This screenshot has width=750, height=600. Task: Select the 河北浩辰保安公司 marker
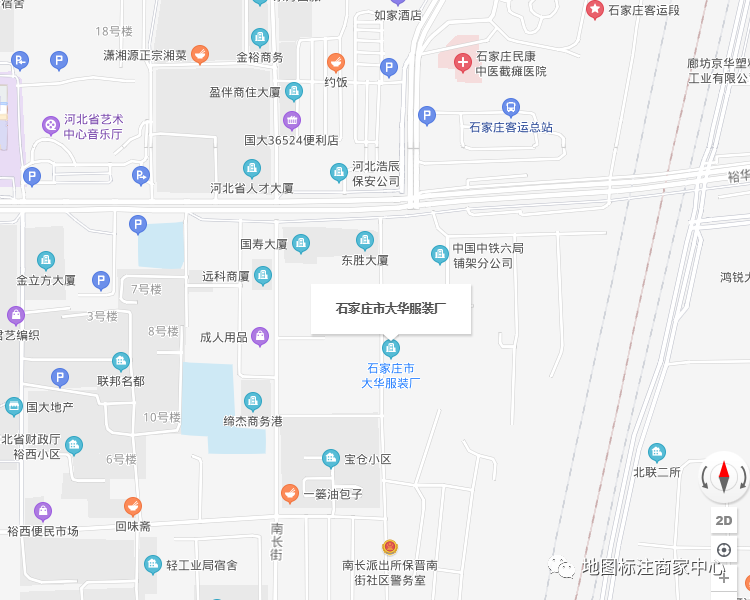point(340,173)
